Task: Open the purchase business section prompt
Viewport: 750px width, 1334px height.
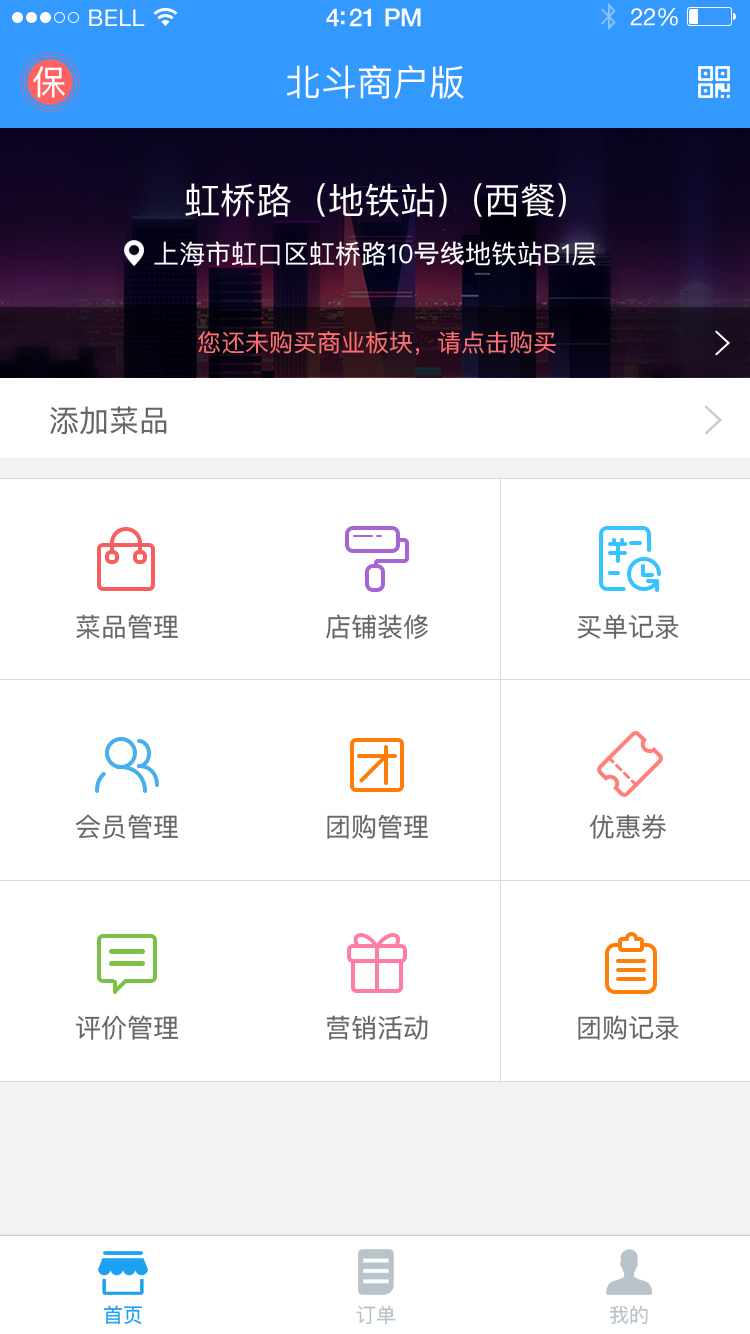Action: click(x=376, y=343)
